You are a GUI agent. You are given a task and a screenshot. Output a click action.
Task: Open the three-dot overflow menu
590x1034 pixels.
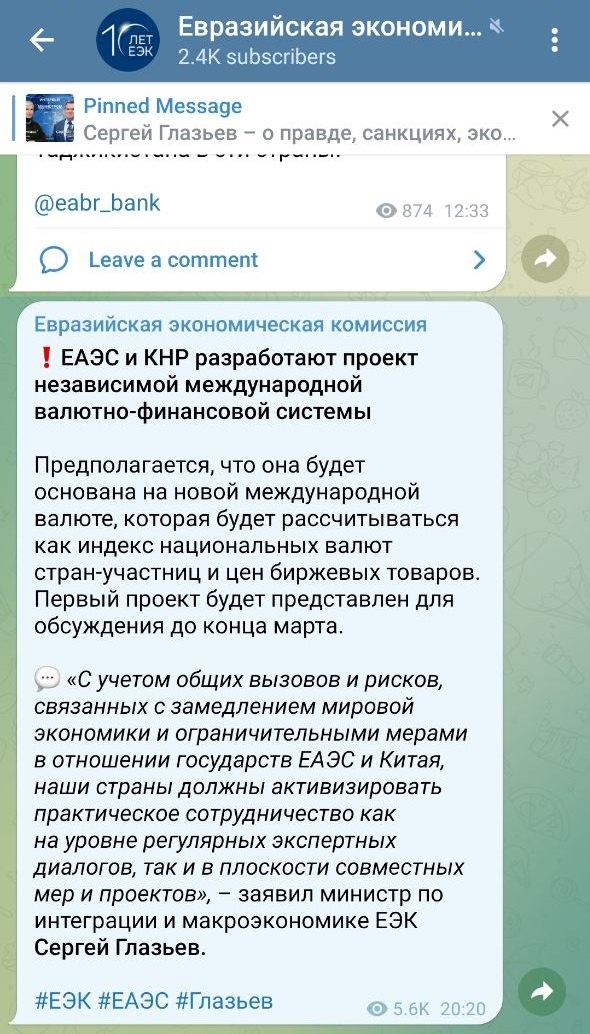click(x=554, y=41)
